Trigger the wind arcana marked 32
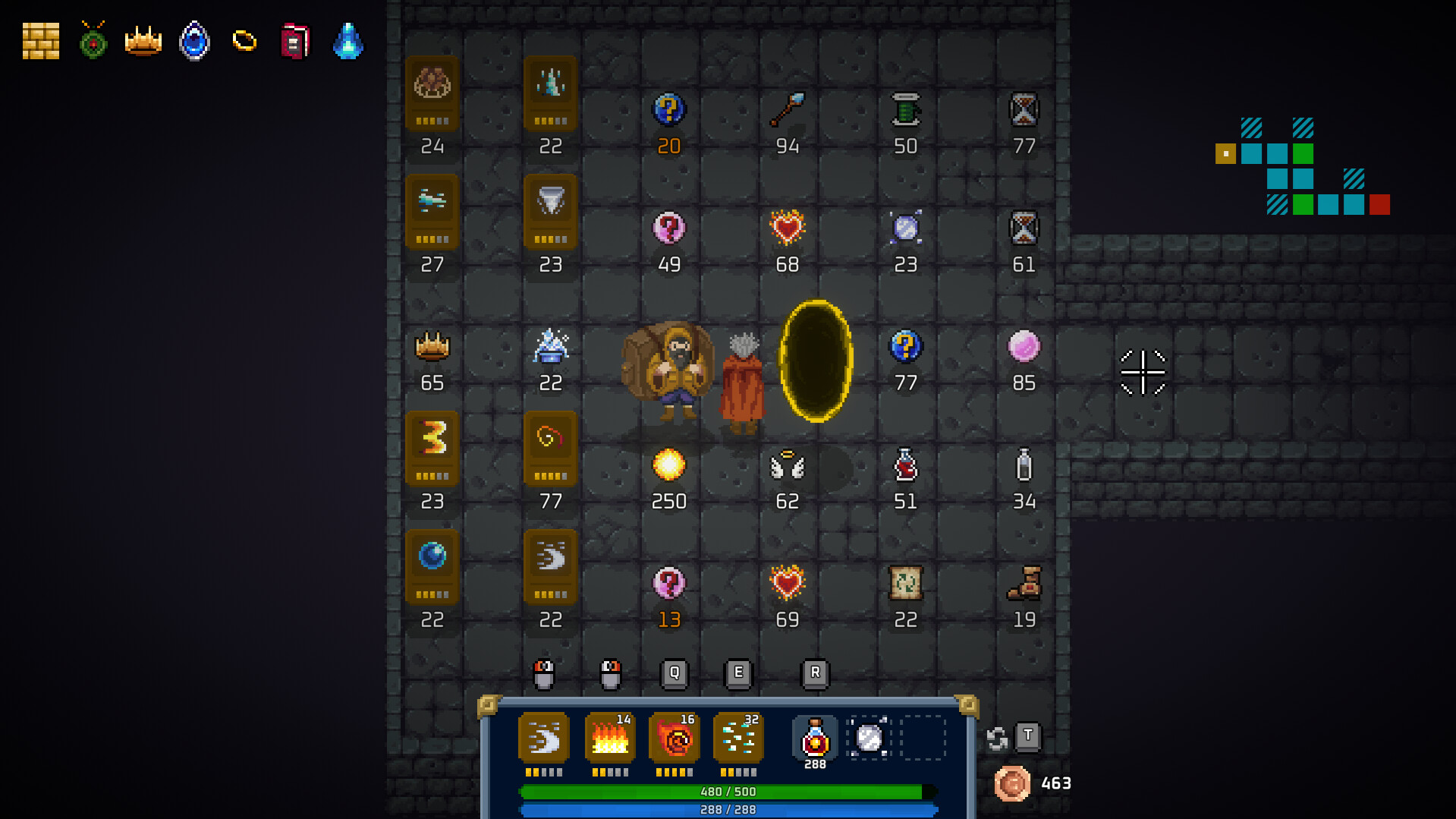 pyautogui.click(x=737, y=737)
